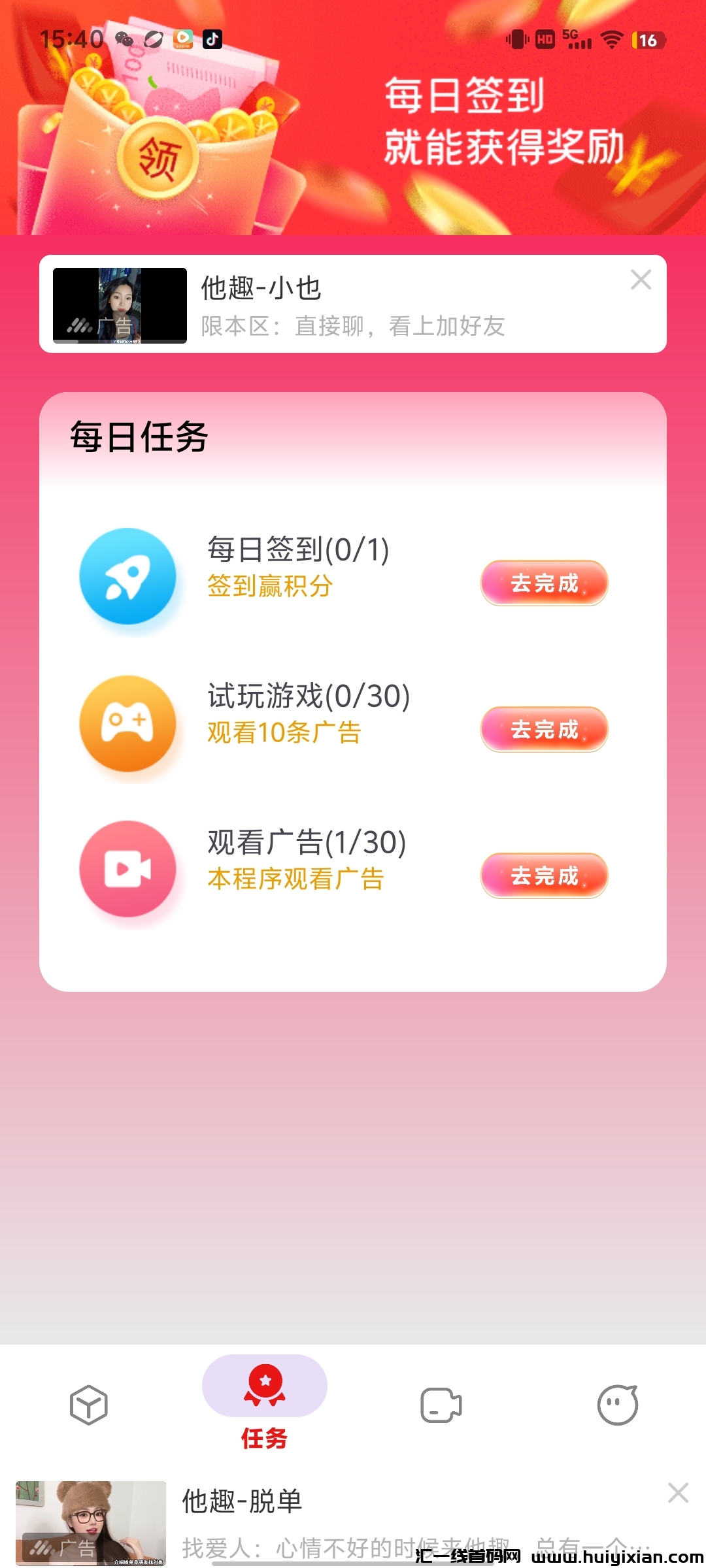Select the cube icon in bottom navigation
This screenshot has width=706, height=1568.
[x=88, y=1406]
